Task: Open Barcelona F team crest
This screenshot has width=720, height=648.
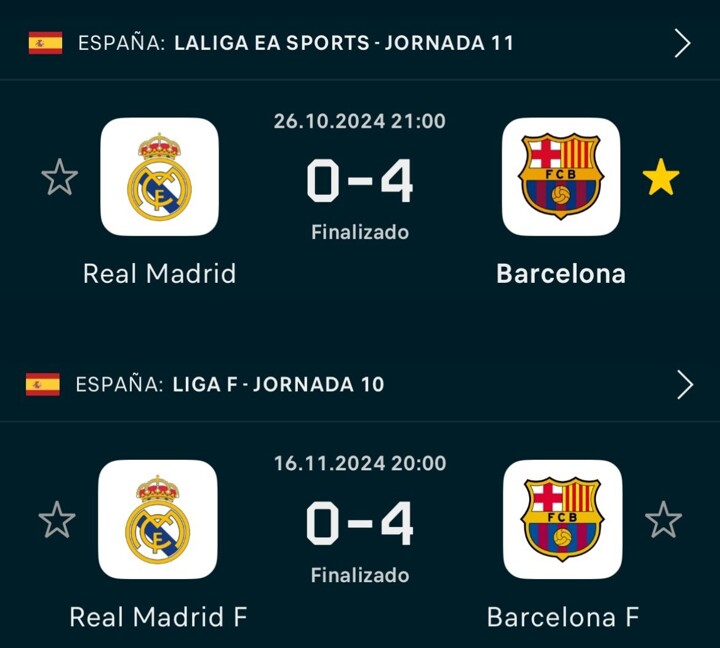Action: coord(562,519)
